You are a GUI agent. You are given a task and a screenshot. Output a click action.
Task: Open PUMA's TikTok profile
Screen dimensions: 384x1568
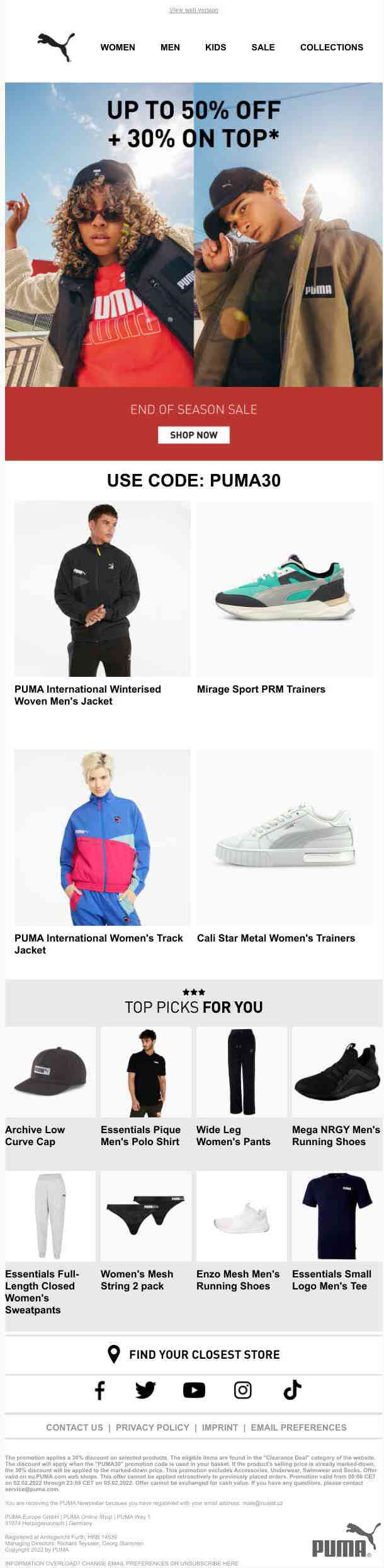point(291,1390)
